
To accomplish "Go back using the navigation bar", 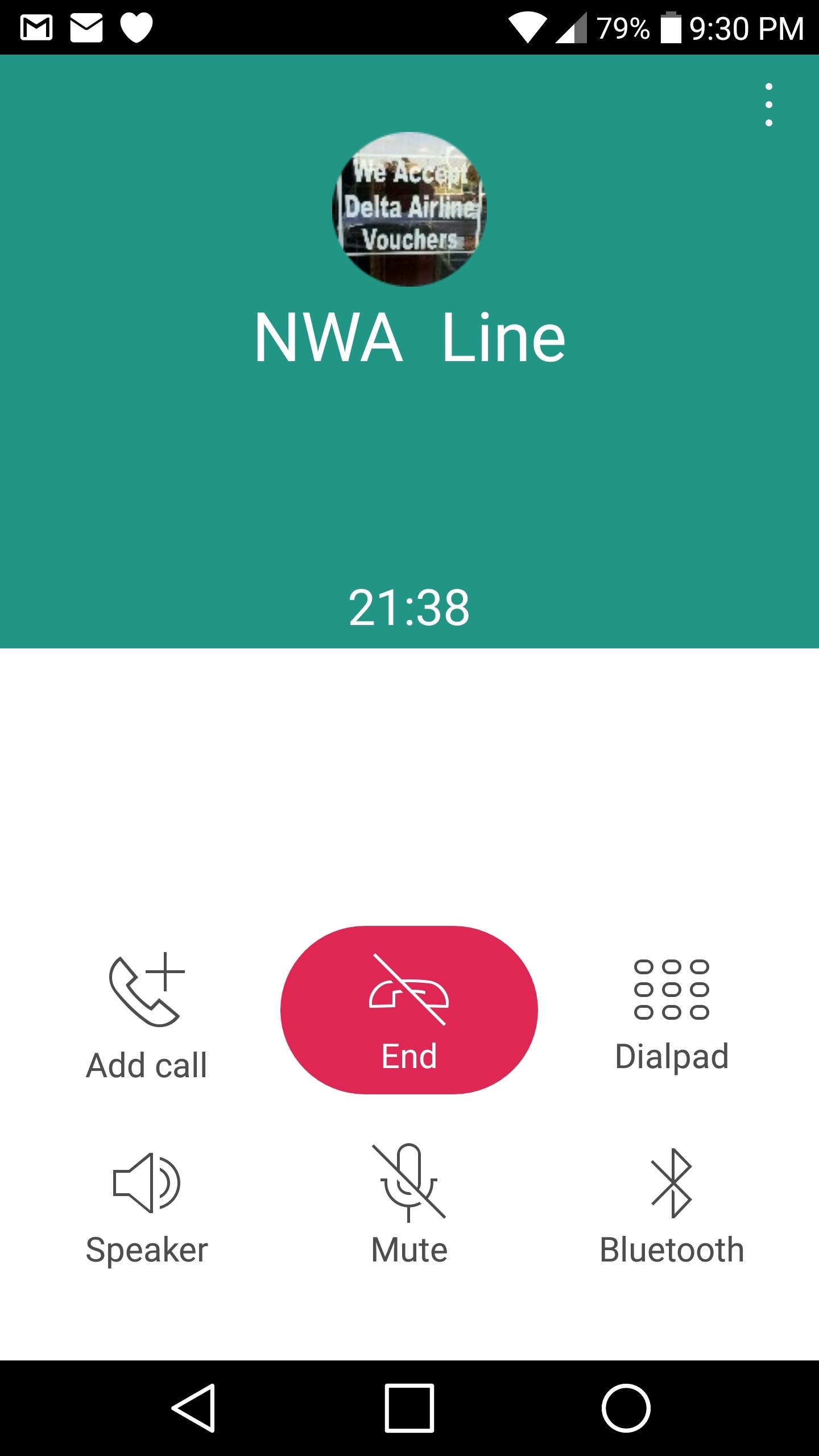I will [193, 1408].
